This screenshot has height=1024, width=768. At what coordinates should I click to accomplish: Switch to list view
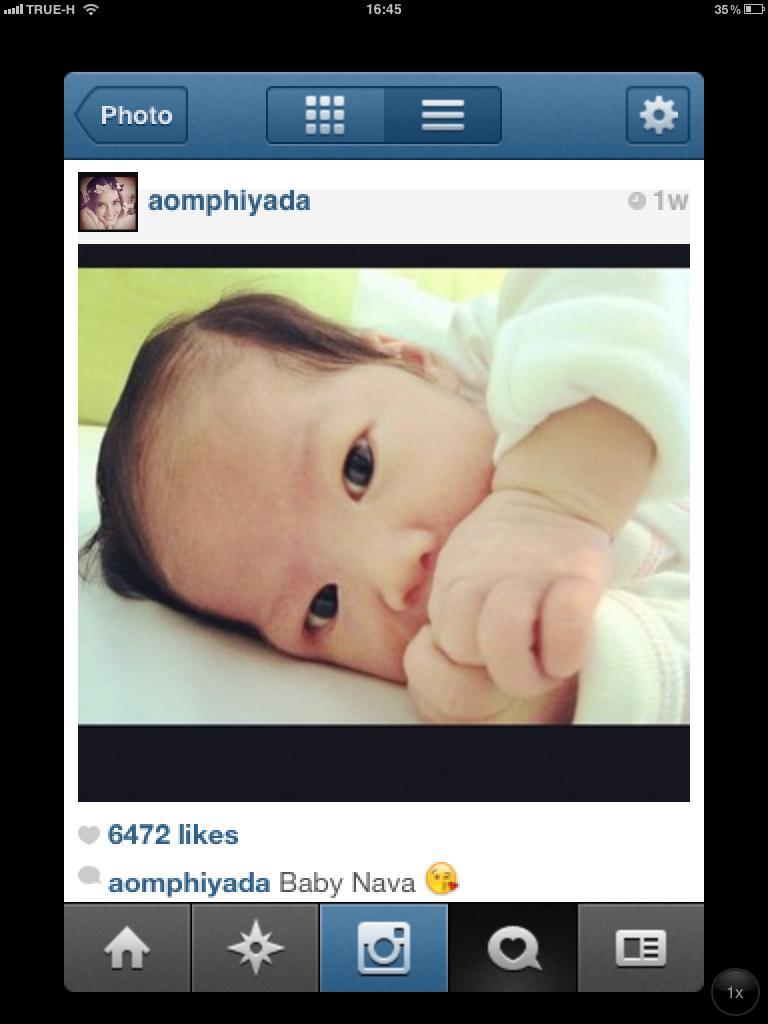coord(442,115)
